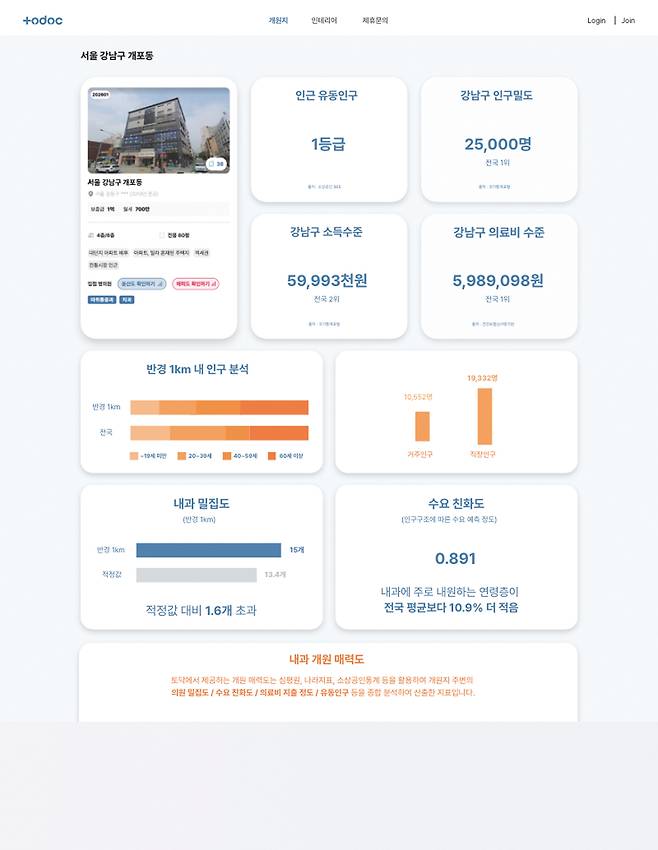Viewport: 658px width, 850px height.
Task: Select Join to sign up
Action: pyautogui.click(x=628, y=20)
